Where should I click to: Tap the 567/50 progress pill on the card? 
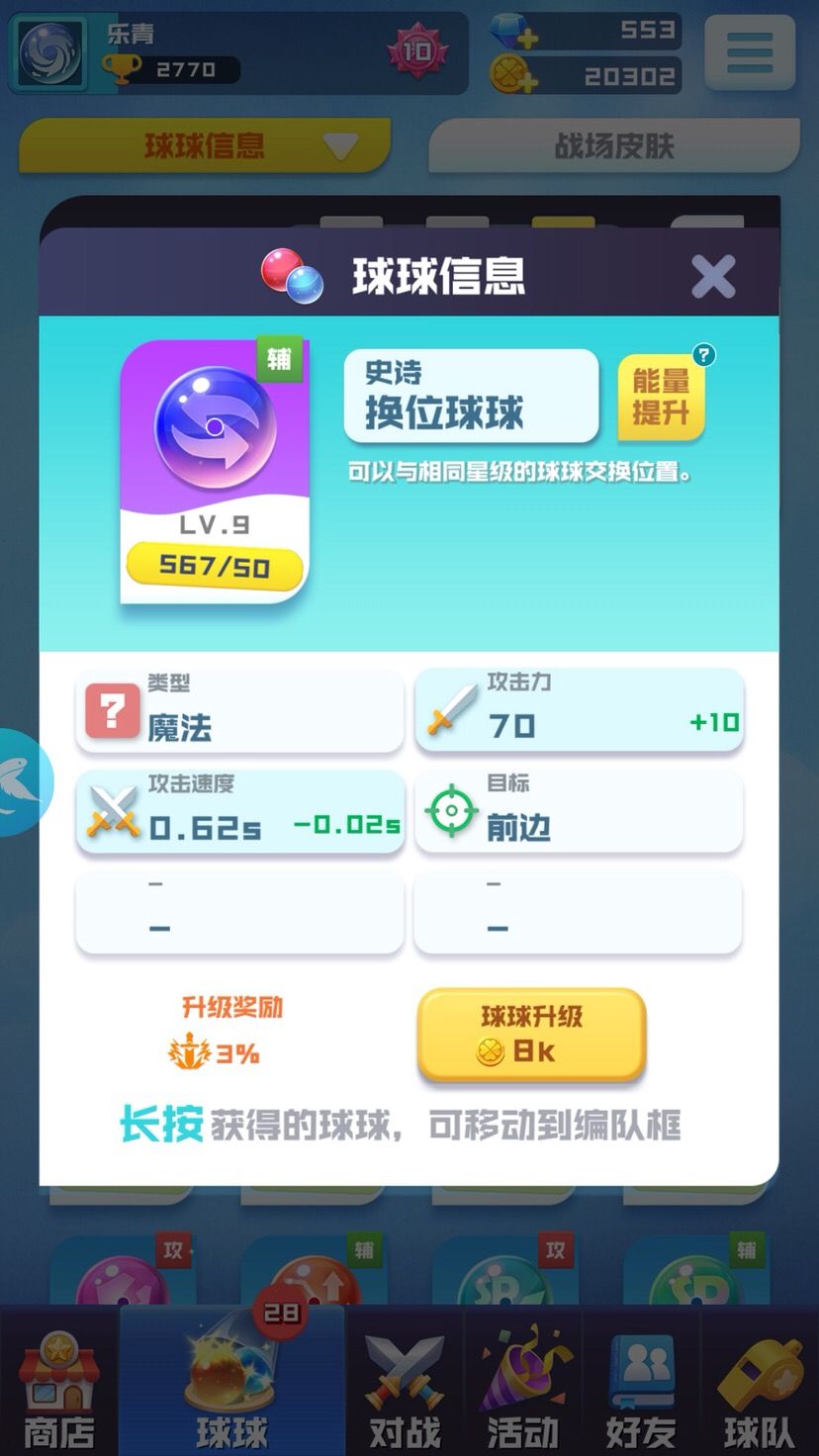(x=214, y=567)
